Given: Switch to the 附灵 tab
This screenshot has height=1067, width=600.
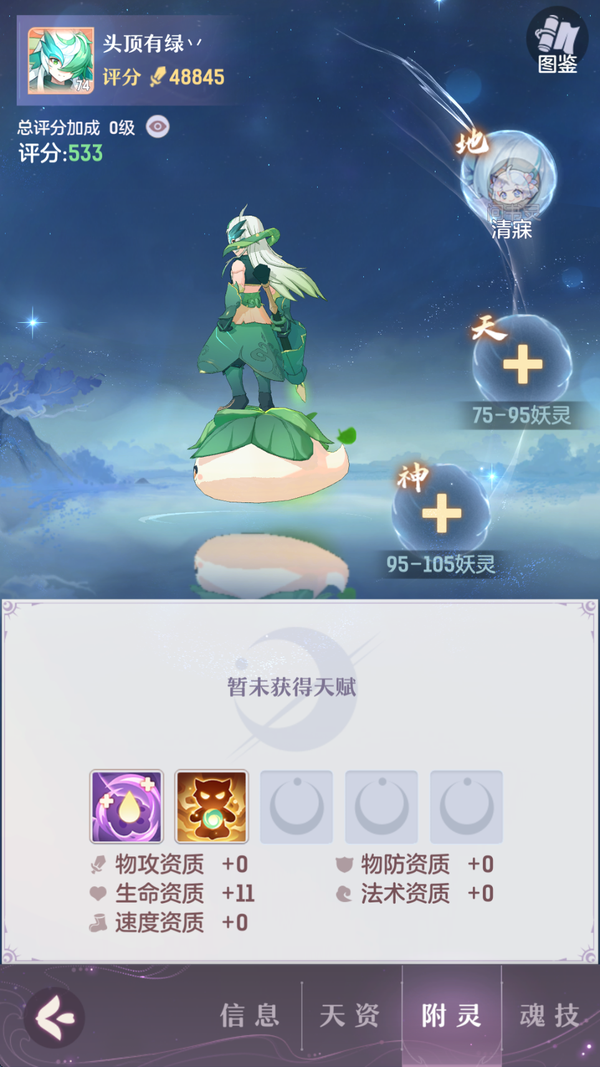Looking at the screenshot, I should (450, 1016).
